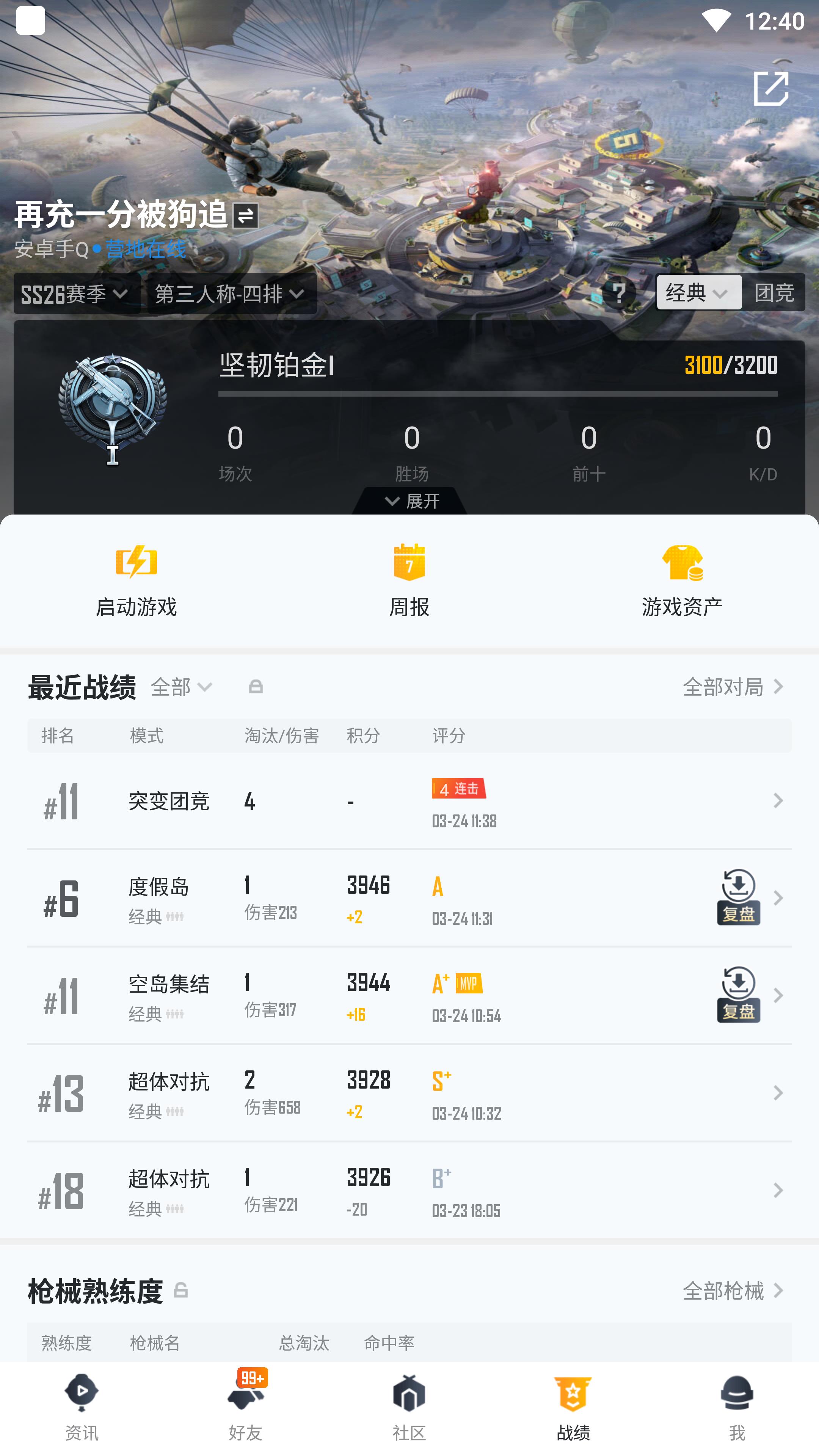
Task: Open the 第三人称-四排 mode dropdown
Action: tap(231, 294)
